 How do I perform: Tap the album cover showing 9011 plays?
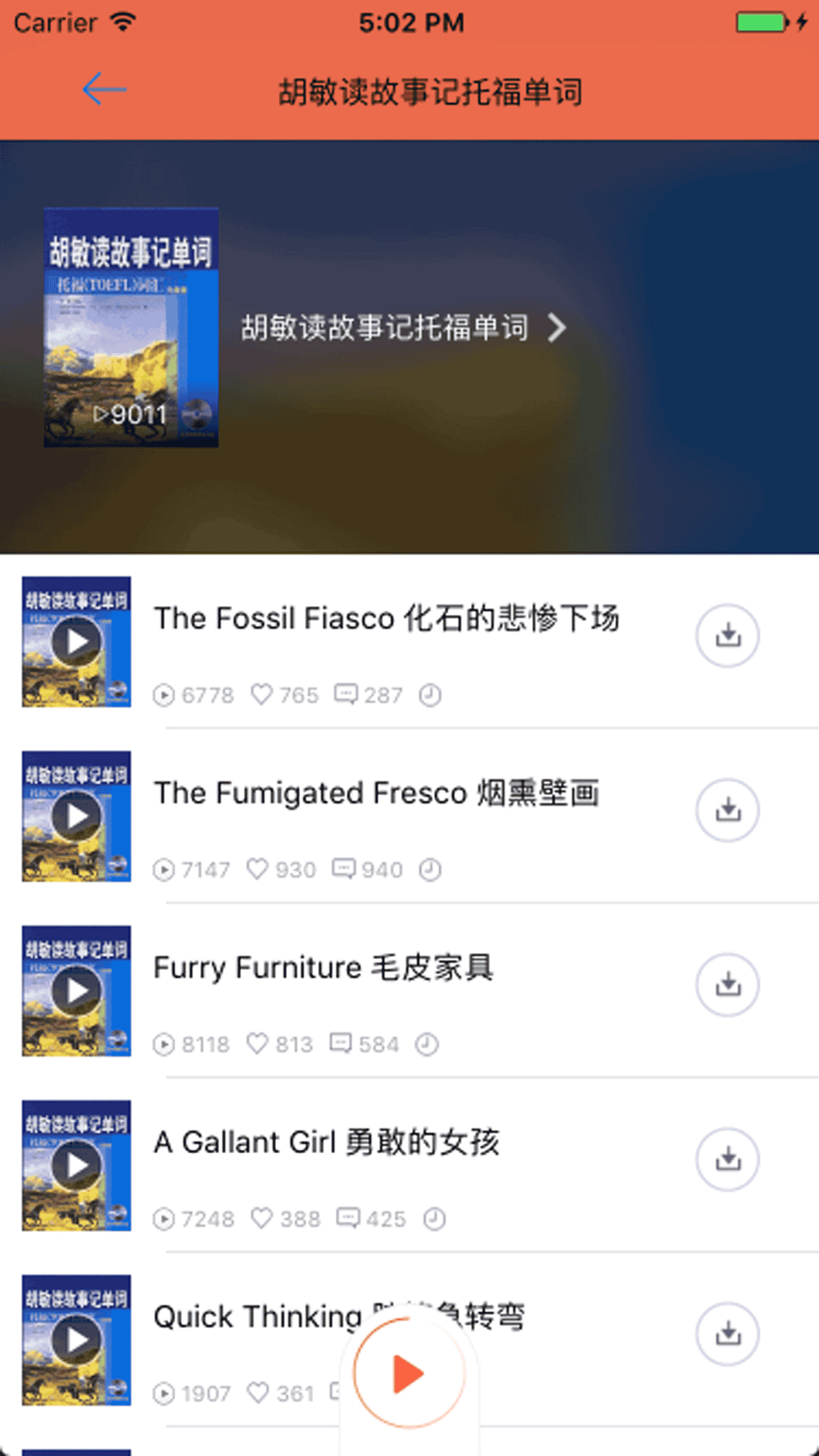pyautogui.click(x=131, y=328)
